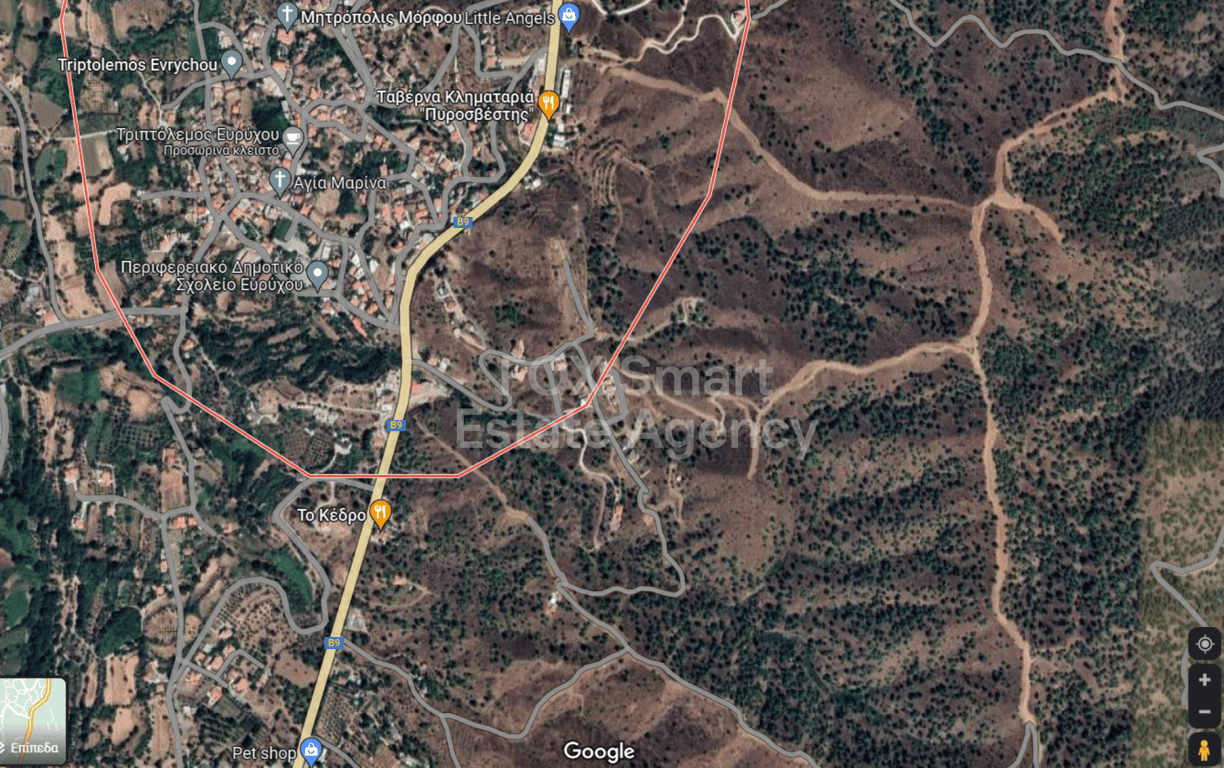Screen dimensions: 1224x768
Task: Open the Επίπεδα map layers tile
Action: click(x=33, y=721)
